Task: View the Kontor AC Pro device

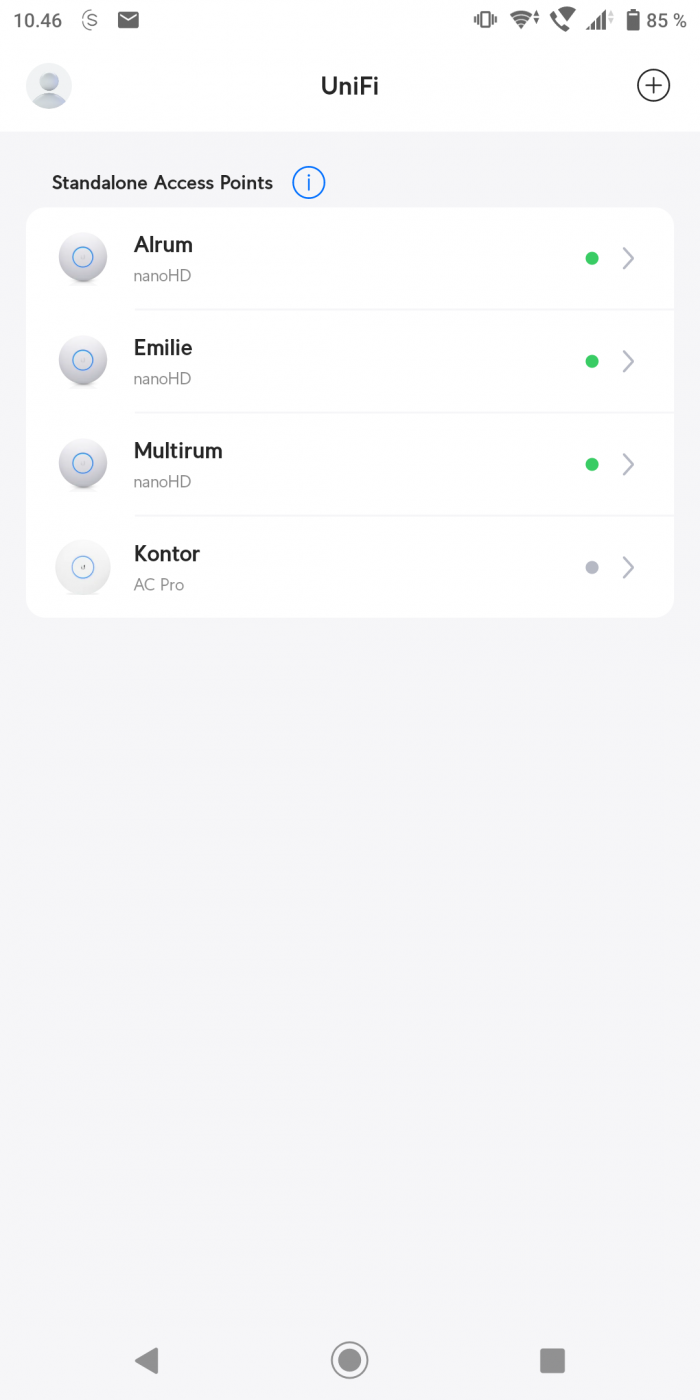Action: pos(350,567)
